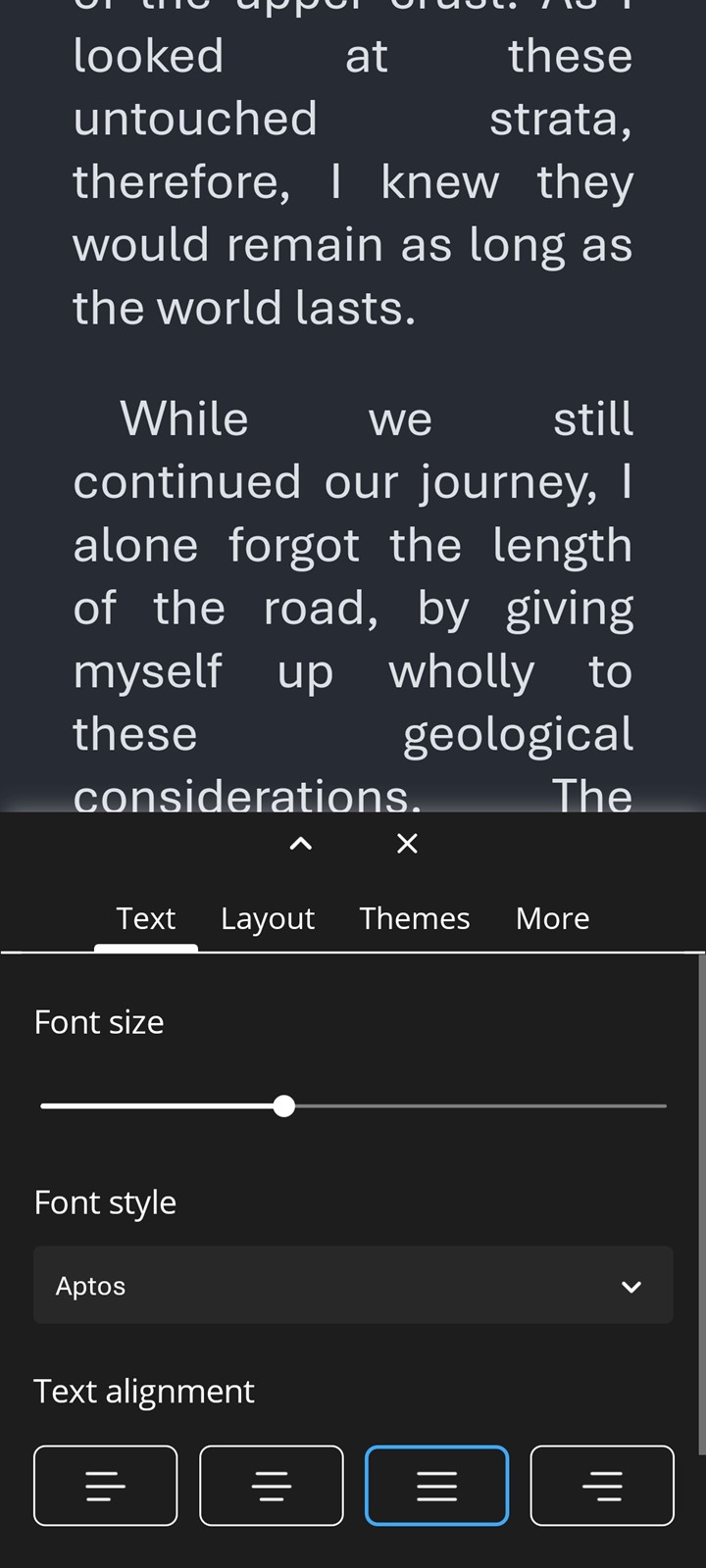The height and width of the screenshot is (1568, 706).
Task: Open the Themes tab
Action: tap(414, 918)
